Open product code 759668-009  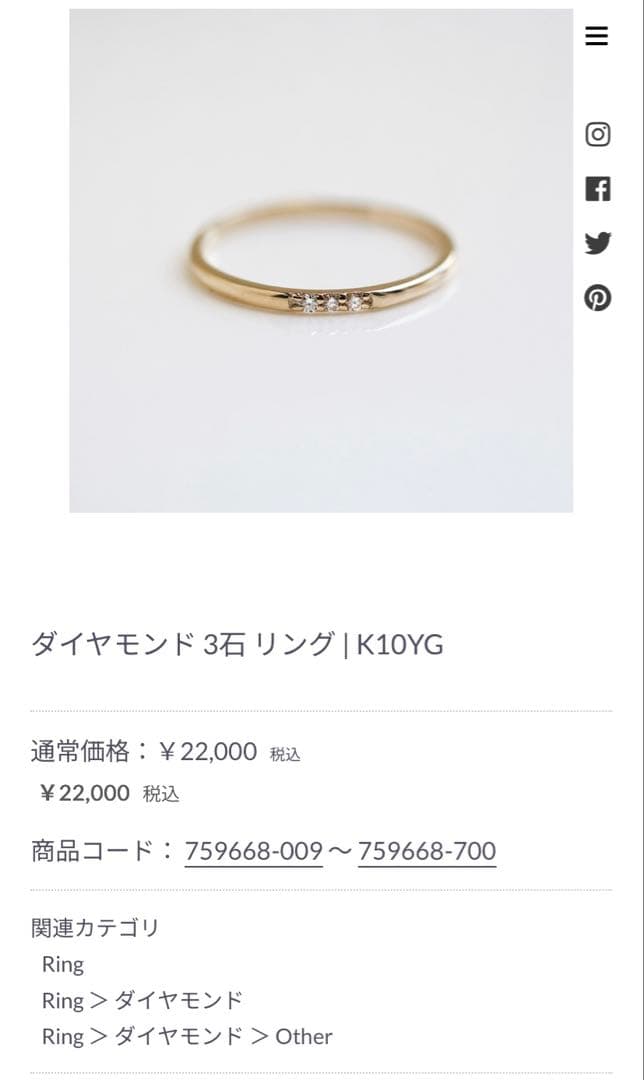[x=254, y=851]
